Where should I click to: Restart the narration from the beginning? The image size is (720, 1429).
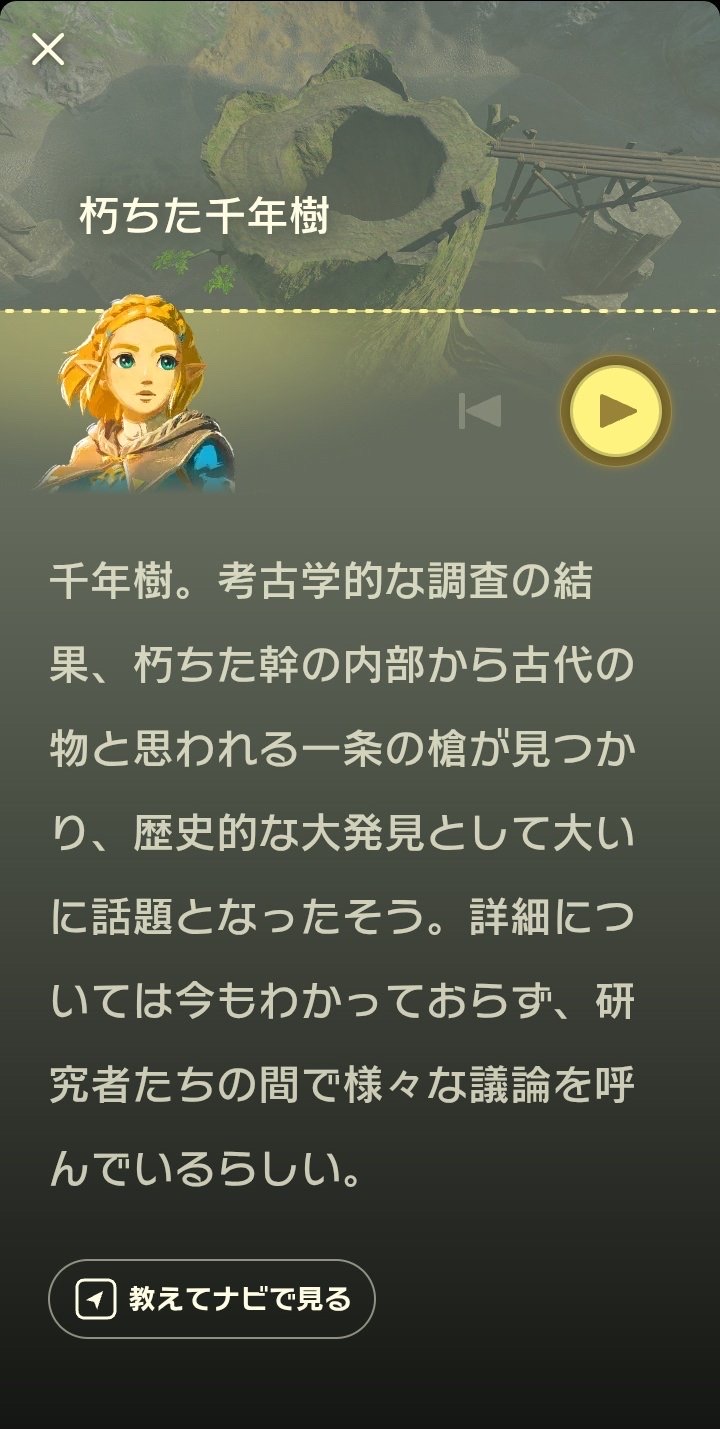[x=480, y=411]
